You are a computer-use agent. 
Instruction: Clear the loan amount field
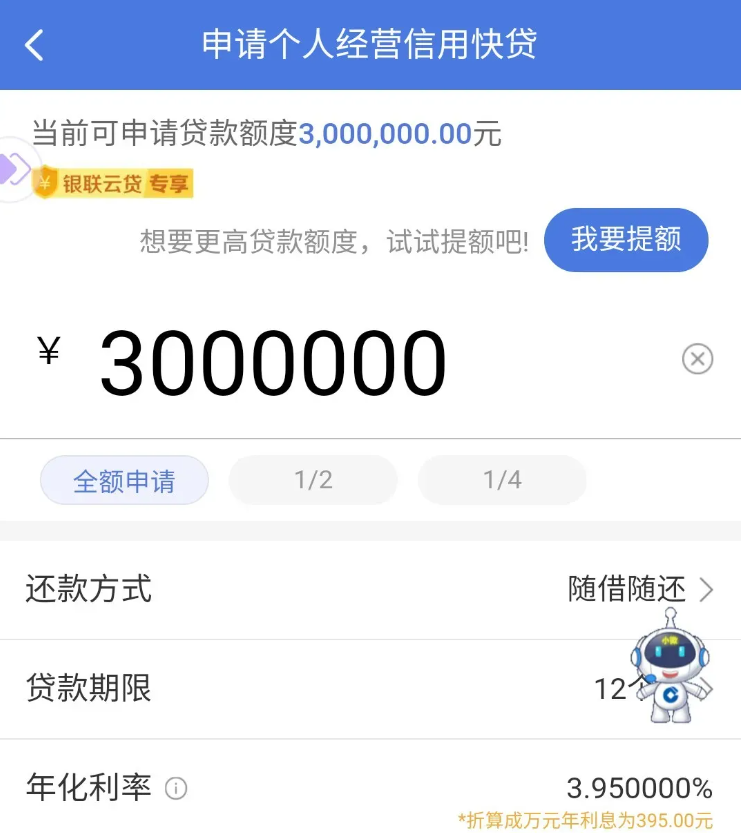coord(697,359)
